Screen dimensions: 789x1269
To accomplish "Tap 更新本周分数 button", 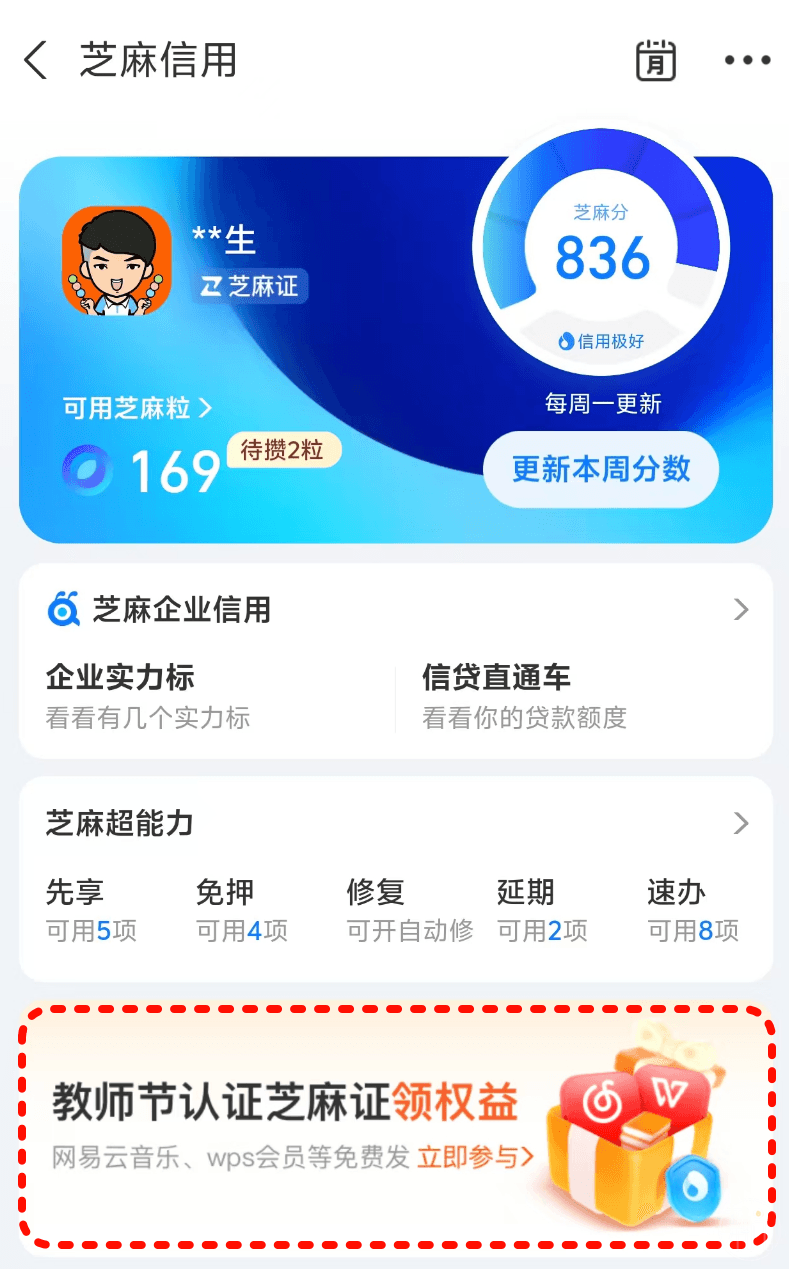I will click(x=601, y=469).
